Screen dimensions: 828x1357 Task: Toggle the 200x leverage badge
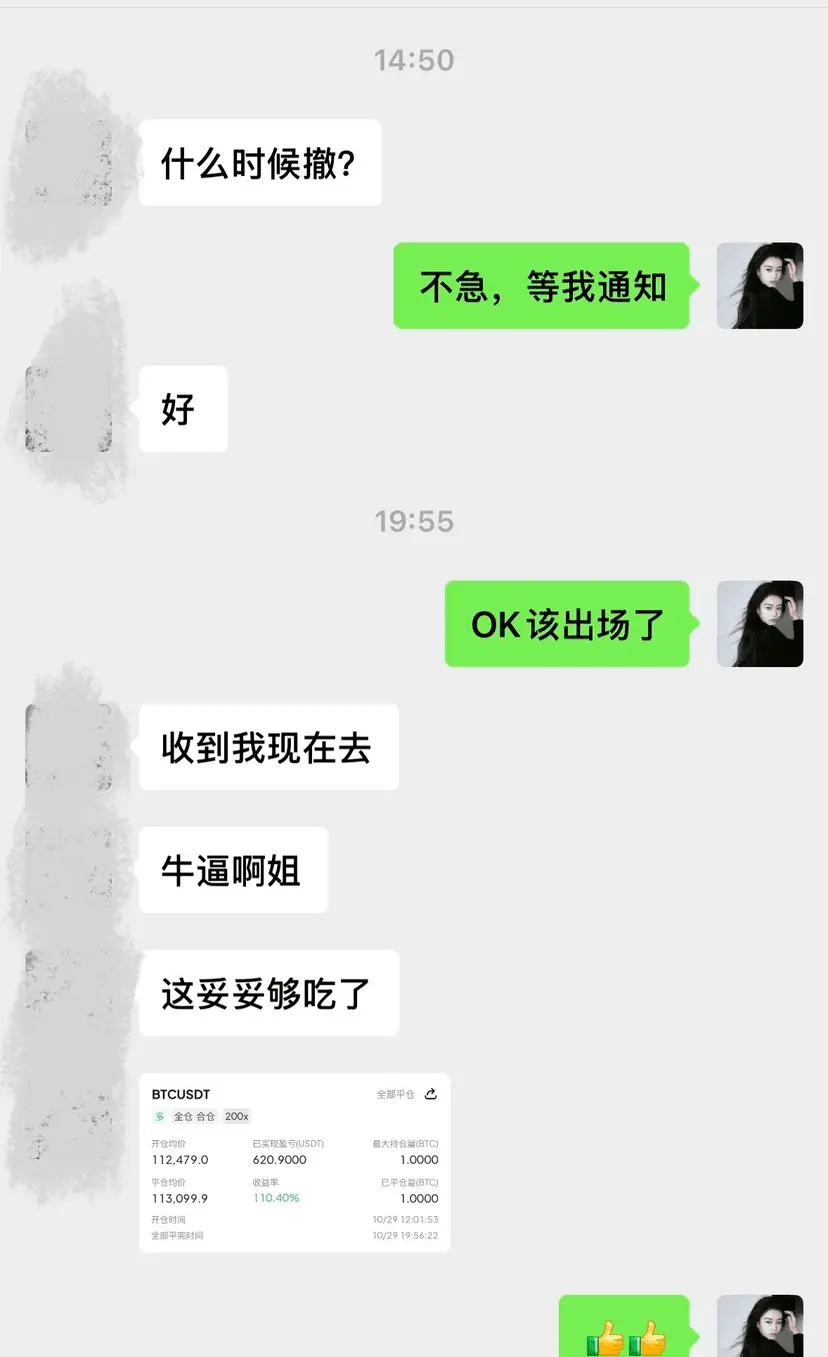click(237, 1116)
